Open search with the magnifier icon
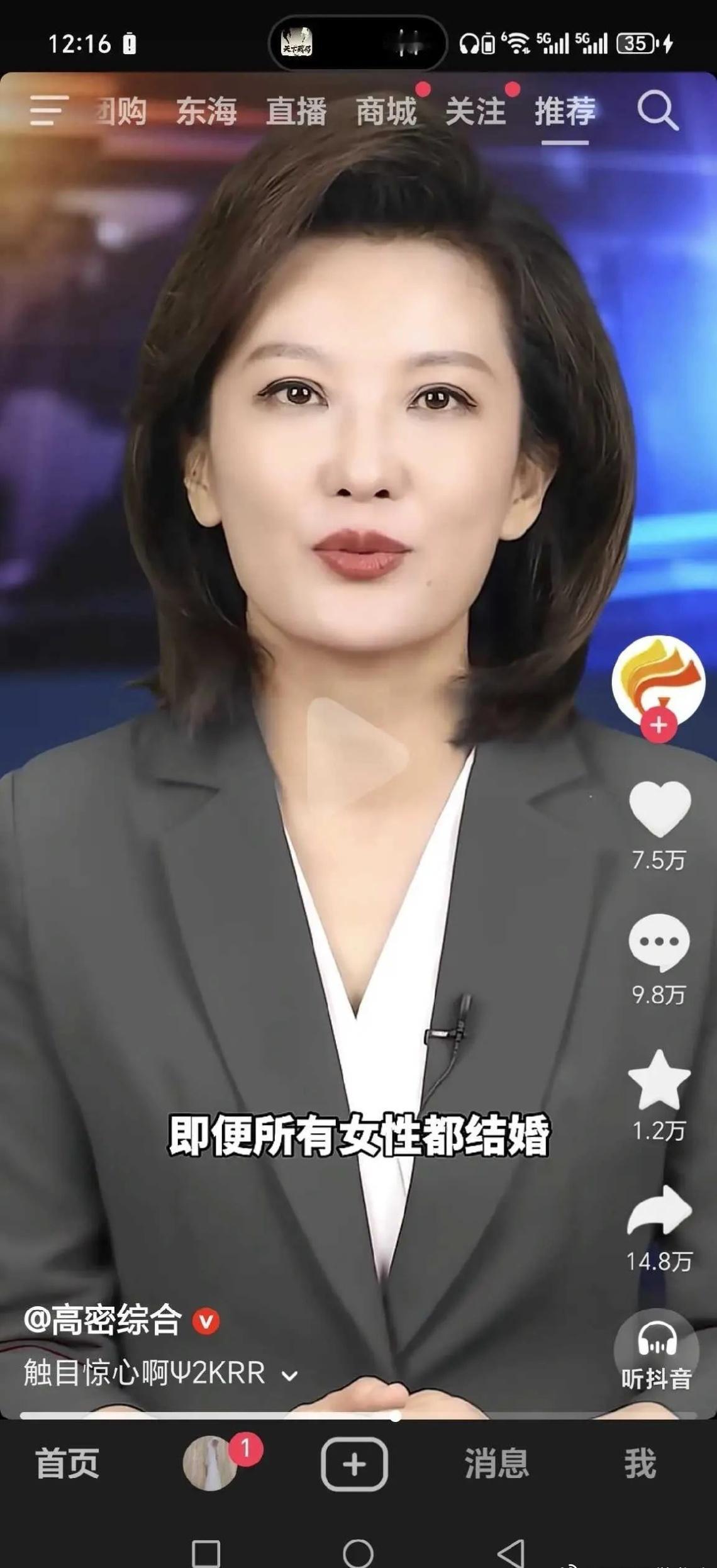This screenshot has height=1568, width=717. 657,111
